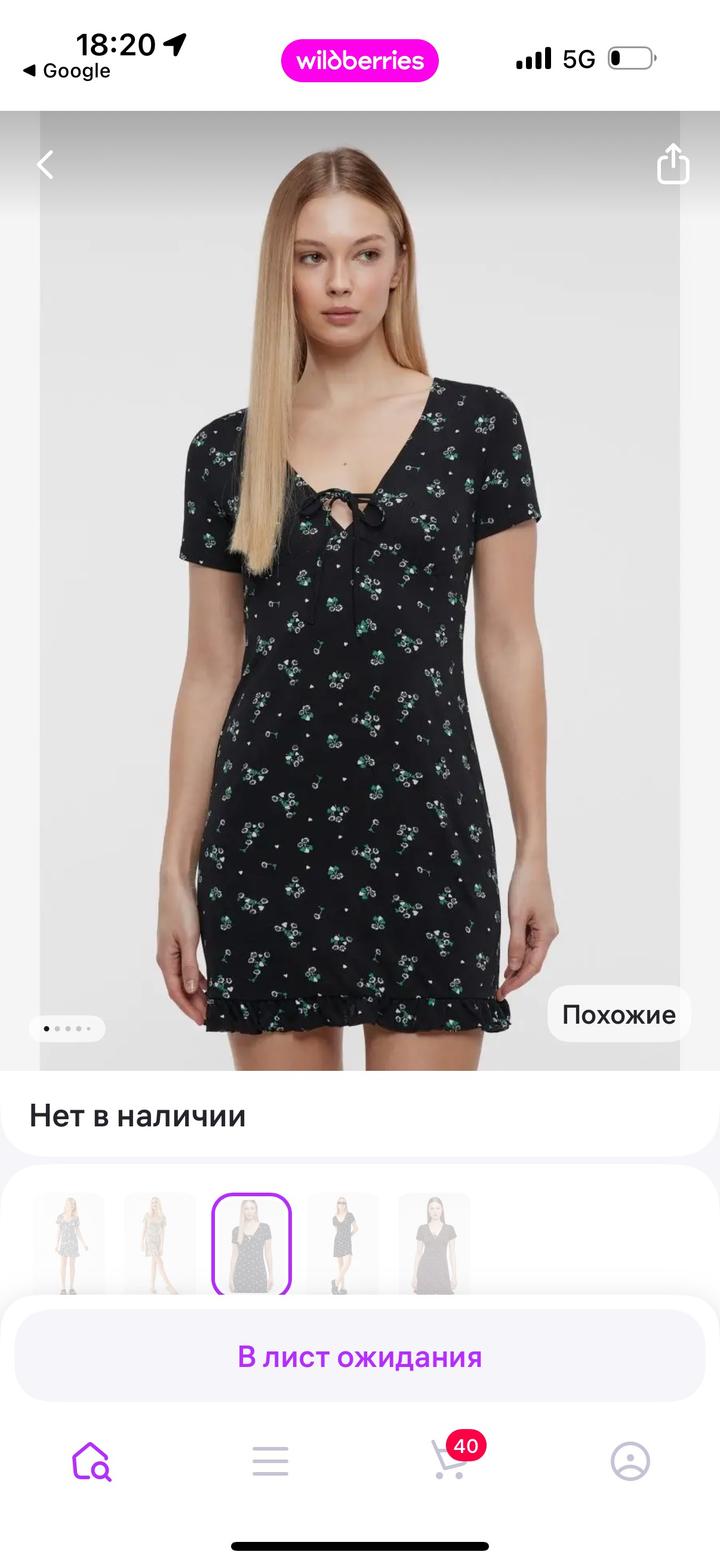720x1565 pixels.
Task: Tap the Google back link in the status bar
Action: (x=65, y=71)
